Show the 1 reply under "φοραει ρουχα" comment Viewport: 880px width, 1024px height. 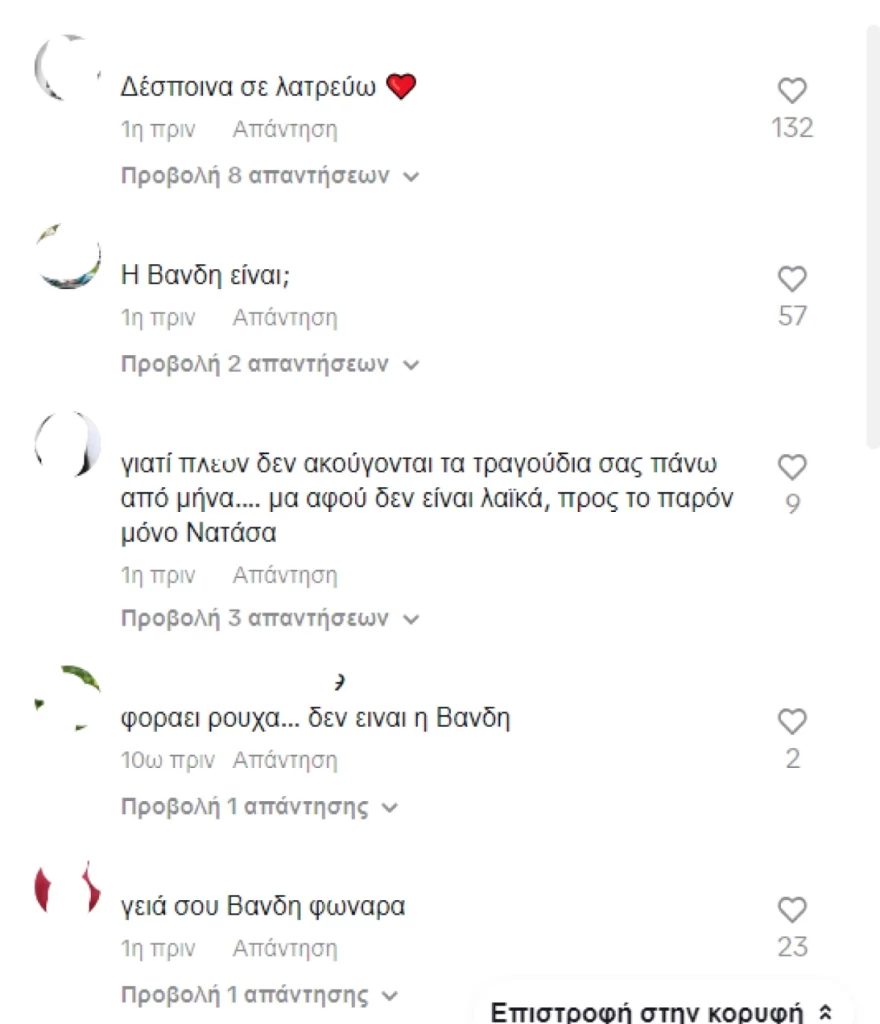coord(247,807)
